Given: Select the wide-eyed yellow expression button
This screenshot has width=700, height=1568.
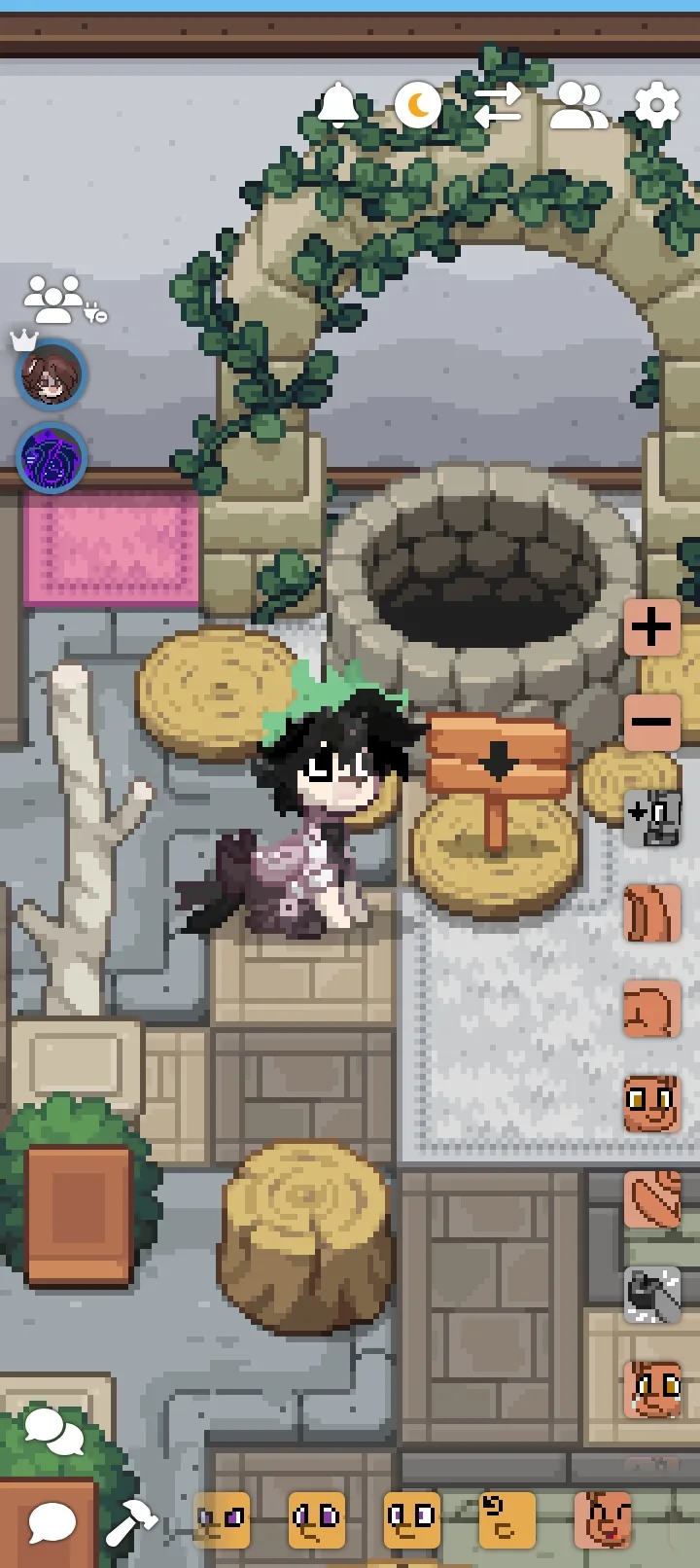Looking at the screenshot, I should click(412, 1519).
